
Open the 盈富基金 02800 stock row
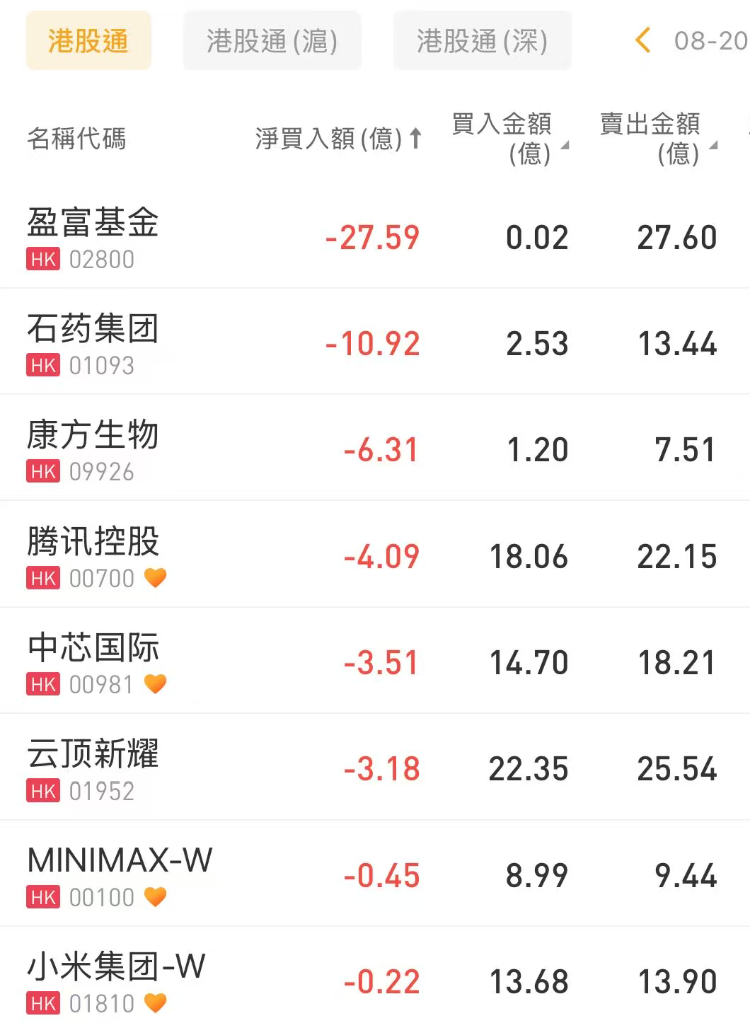pyautogui.click(x=375, y=236)
